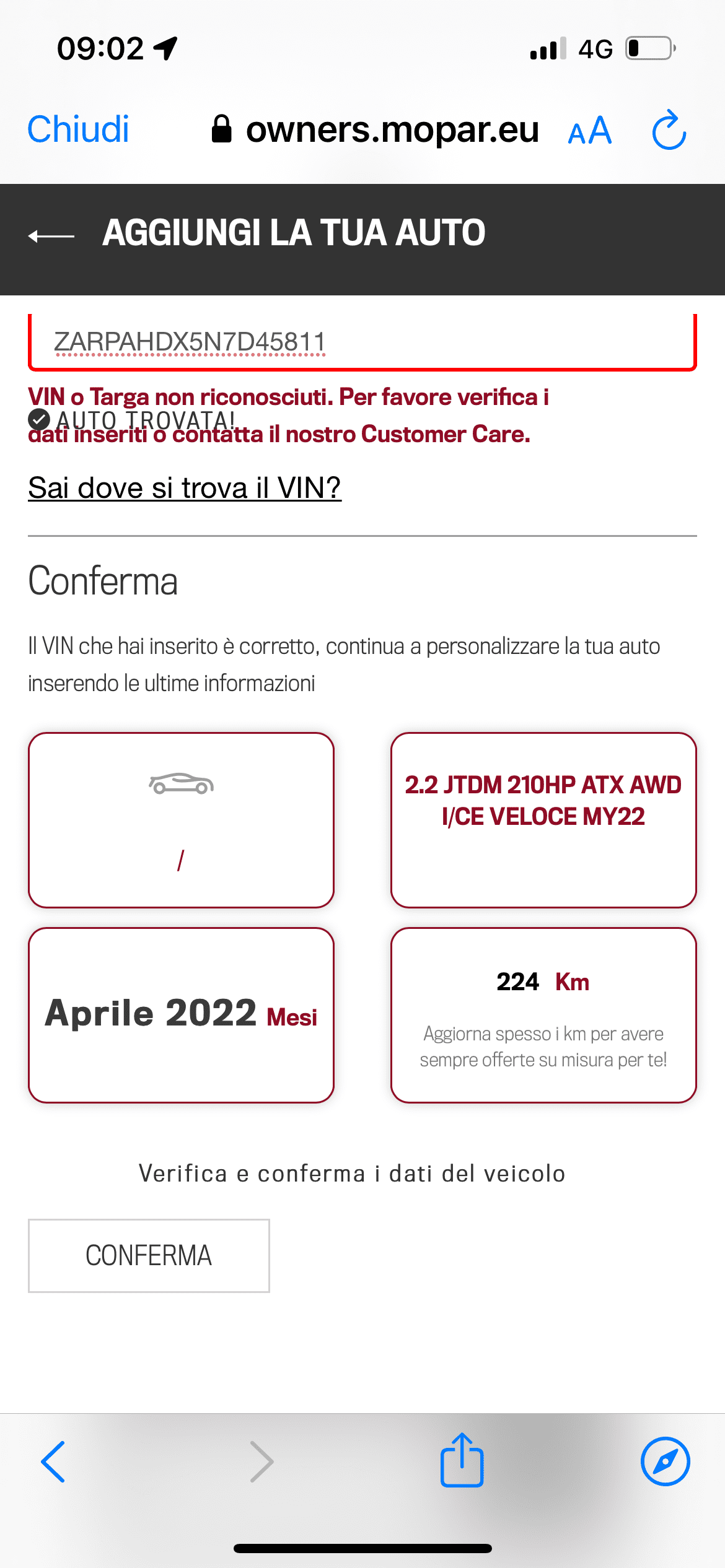Confirm vehicle data with CONFERMA
This screenshot has width=725, height=1568.
(x=149, y=1256)
